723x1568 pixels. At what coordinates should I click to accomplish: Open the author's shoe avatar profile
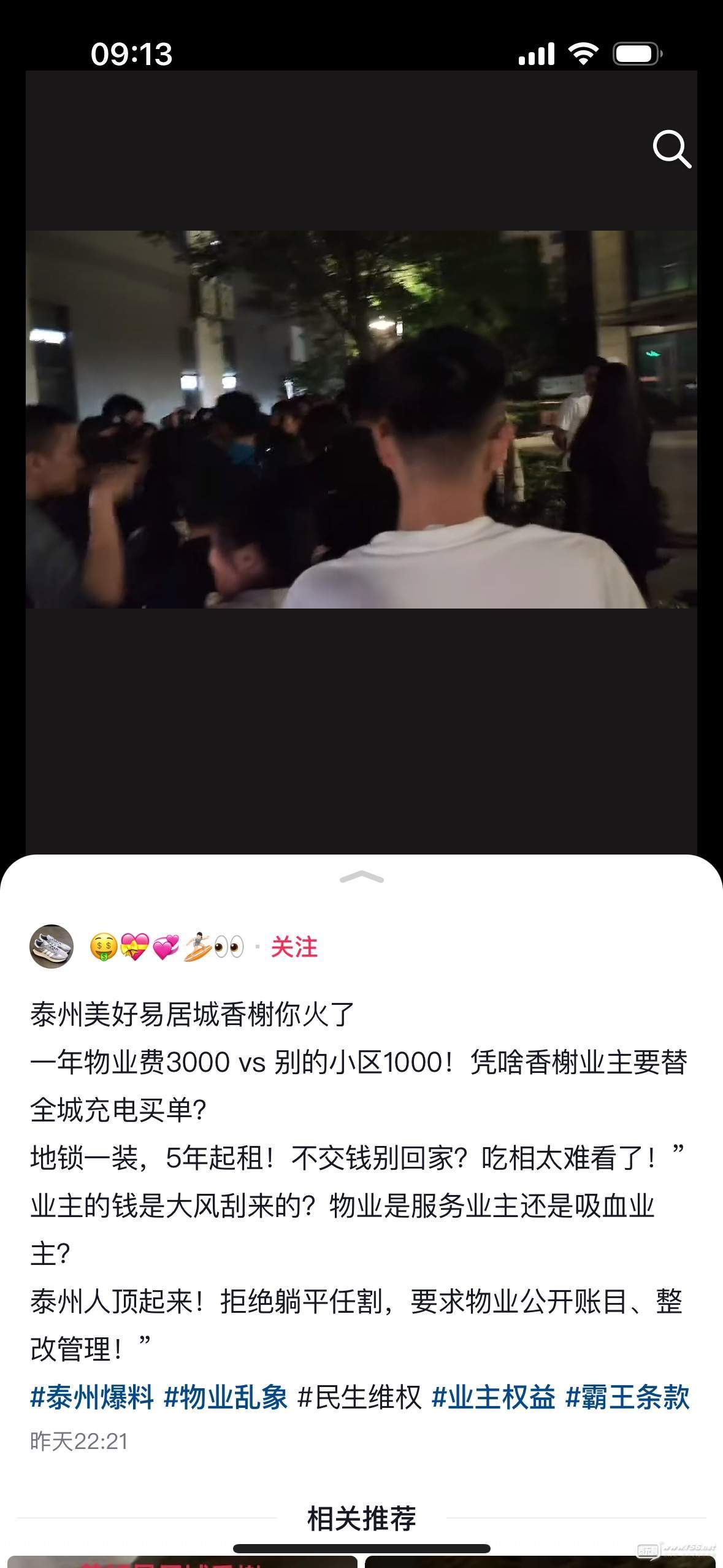[x=52, y=947]
